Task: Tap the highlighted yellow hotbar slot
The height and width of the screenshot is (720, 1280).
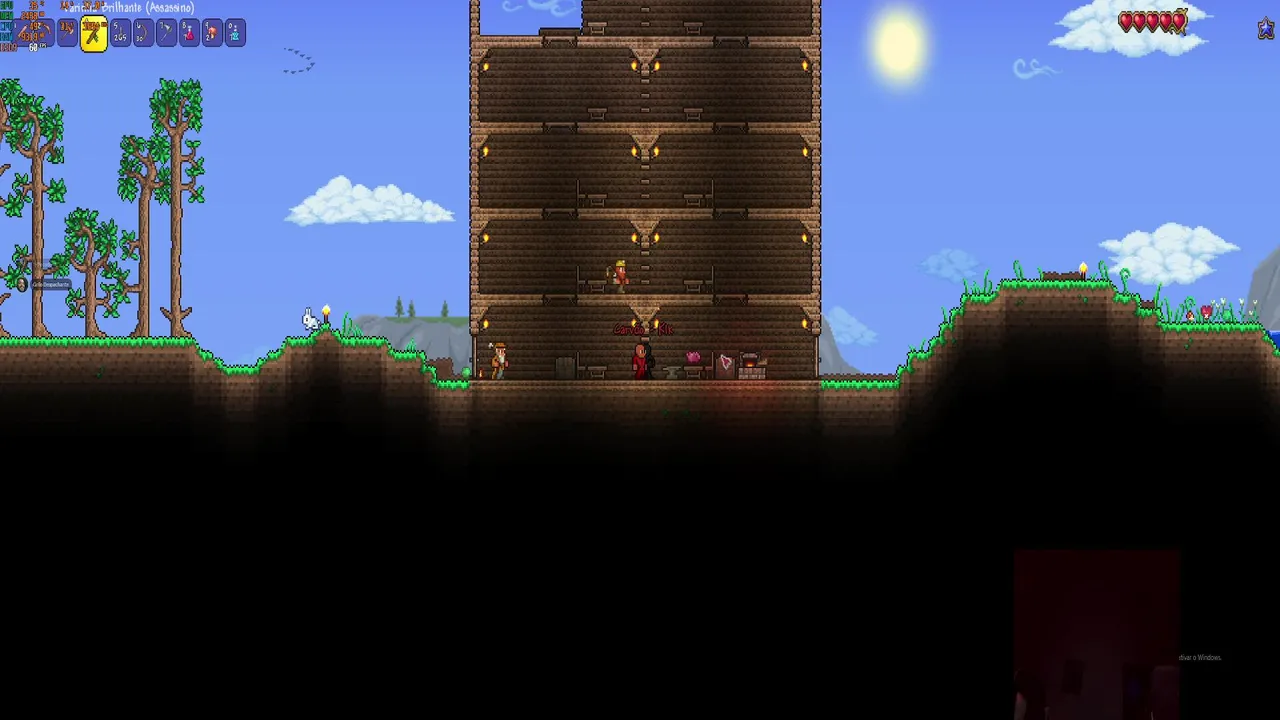Action: [94, 34]
